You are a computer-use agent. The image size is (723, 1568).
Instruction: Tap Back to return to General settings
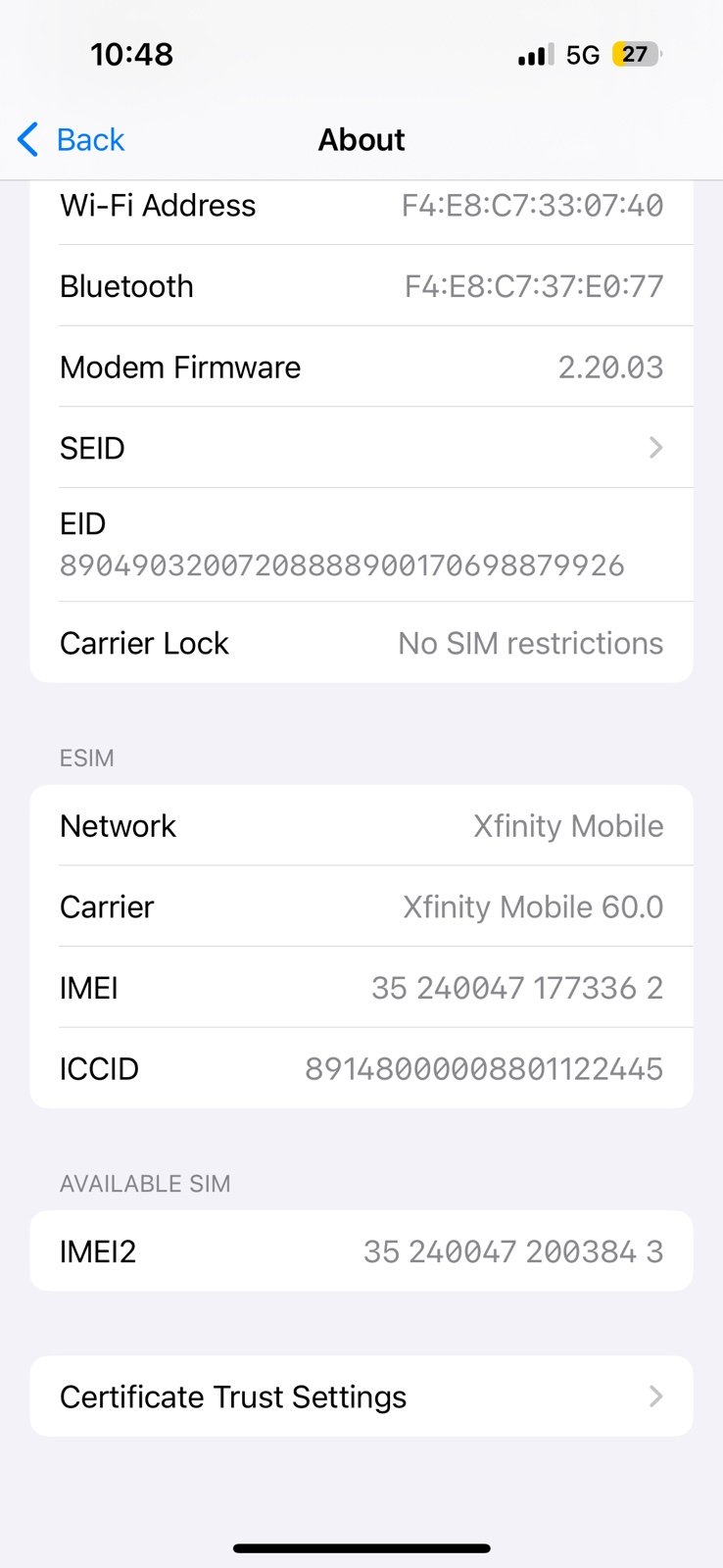pyautogui.click(x=71, y=139)
